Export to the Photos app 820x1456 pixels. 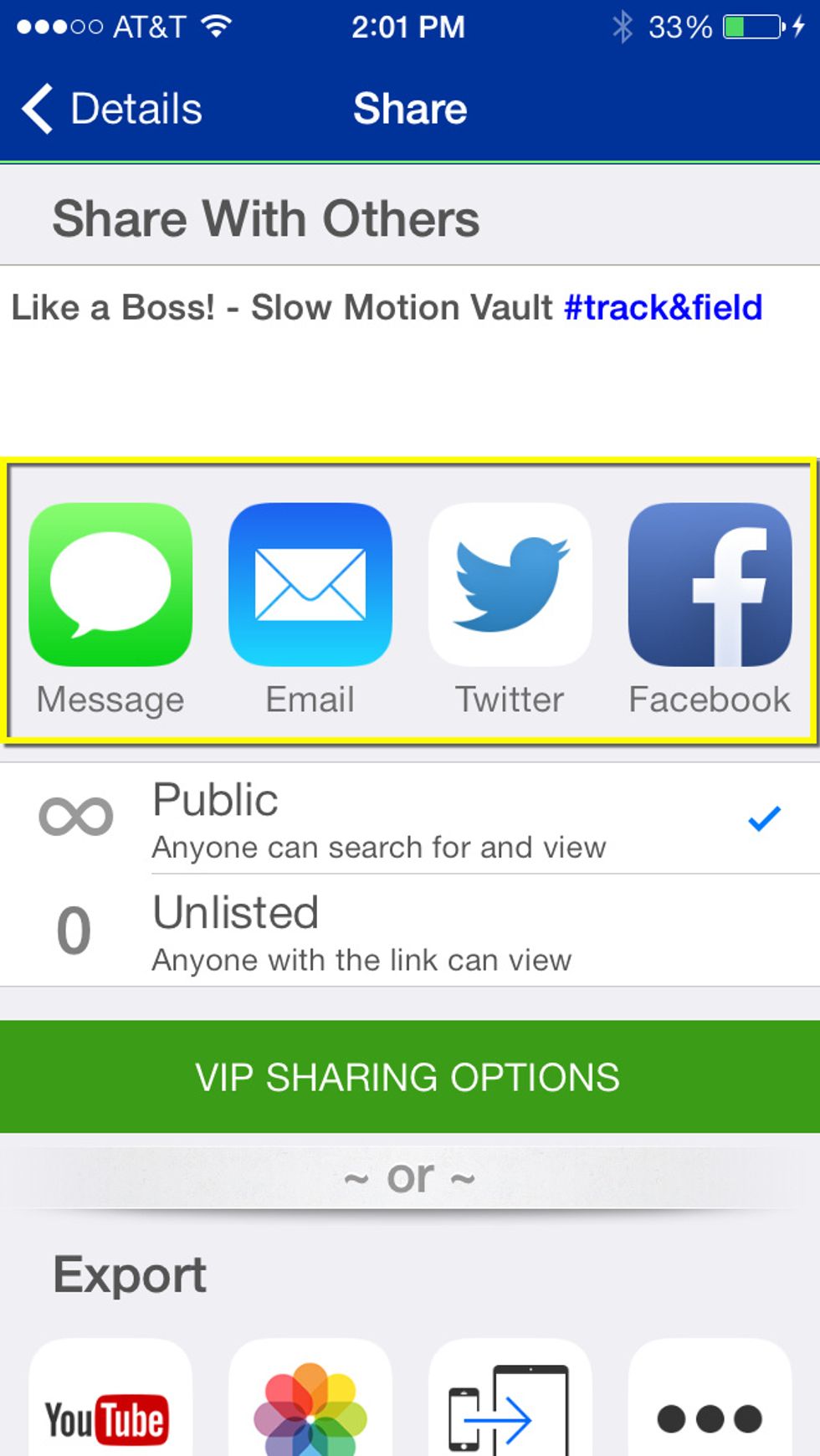(310, 1397)
